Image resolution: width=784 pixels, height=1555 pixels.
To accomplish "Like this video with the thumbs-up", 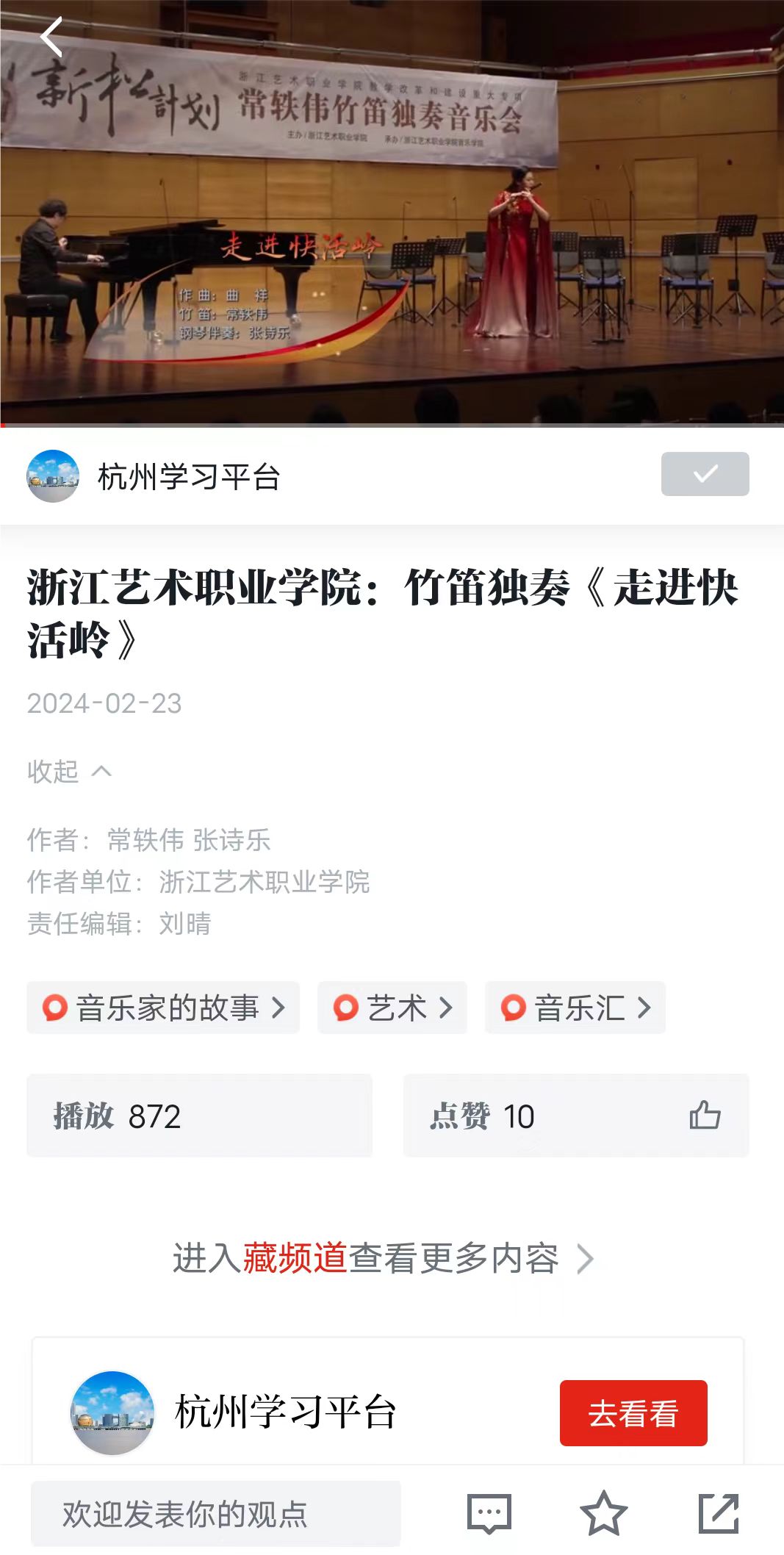I will [704, 1116].
